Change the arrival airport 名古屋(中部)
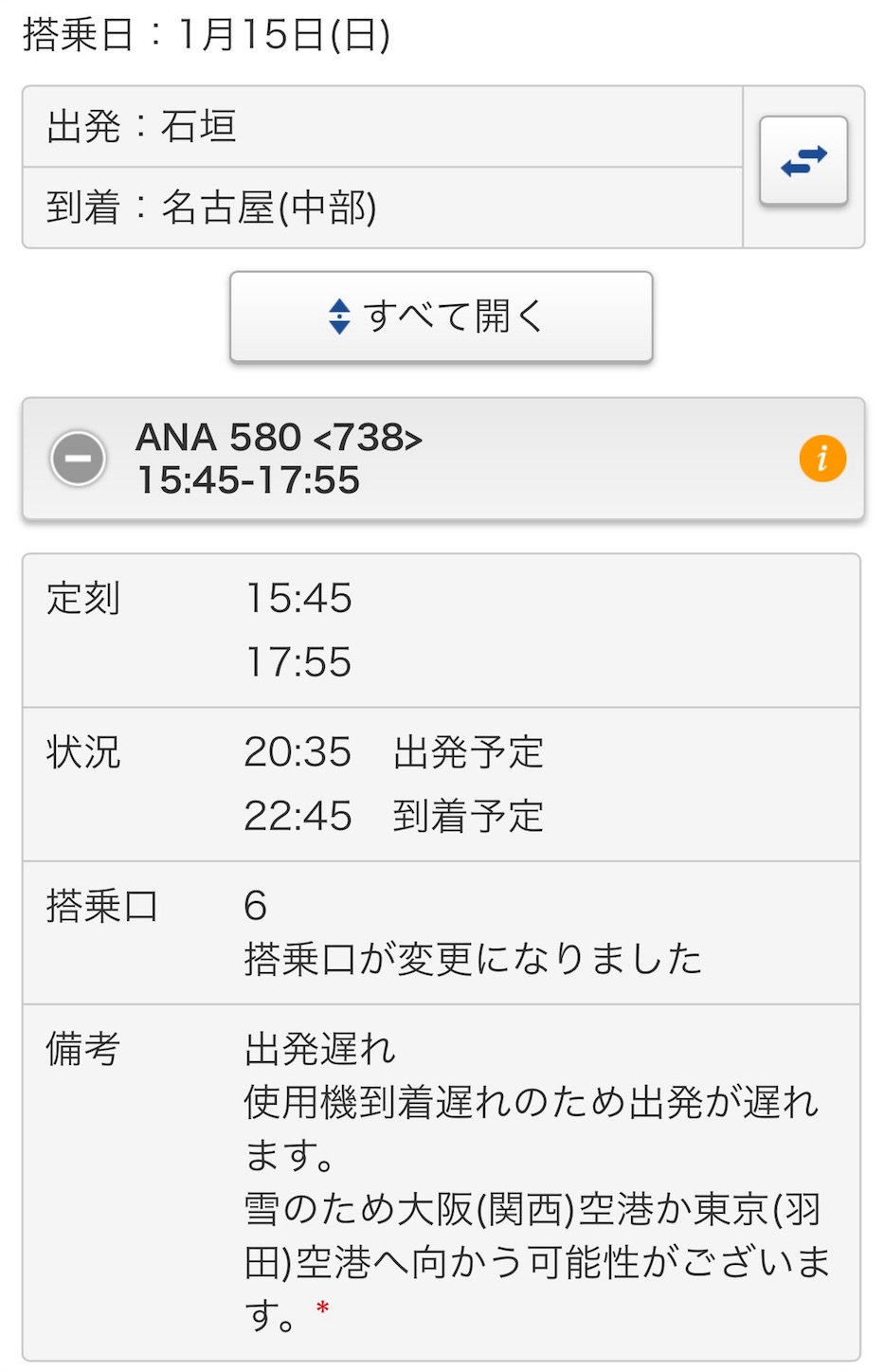884x1372 pixels. pyautogui.click(x=382, y=208)
